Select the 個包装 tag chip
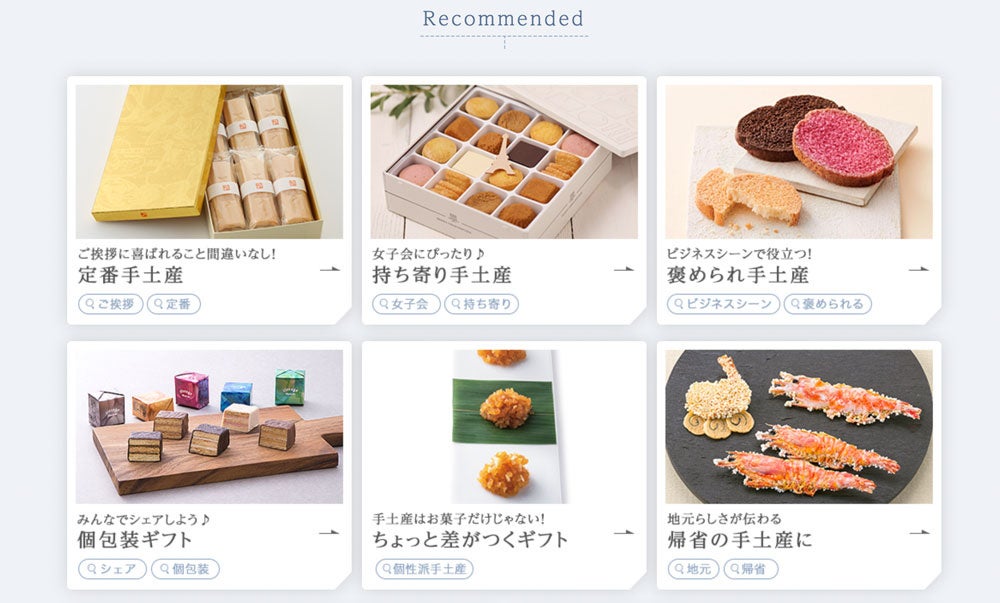The image size is (1000, 603). tap(185, 569)
